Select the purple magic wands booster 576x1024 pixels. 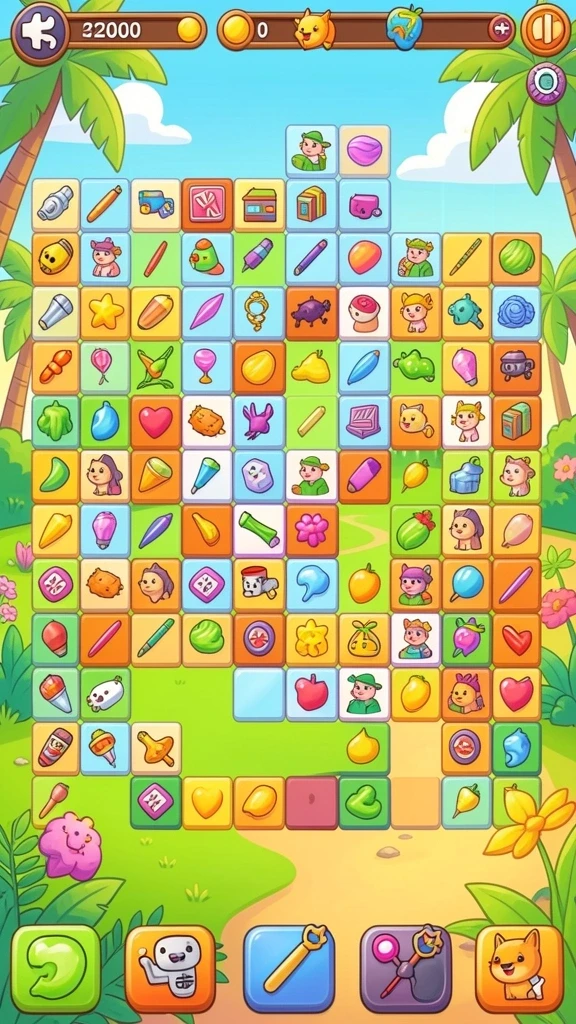(406, 968)
